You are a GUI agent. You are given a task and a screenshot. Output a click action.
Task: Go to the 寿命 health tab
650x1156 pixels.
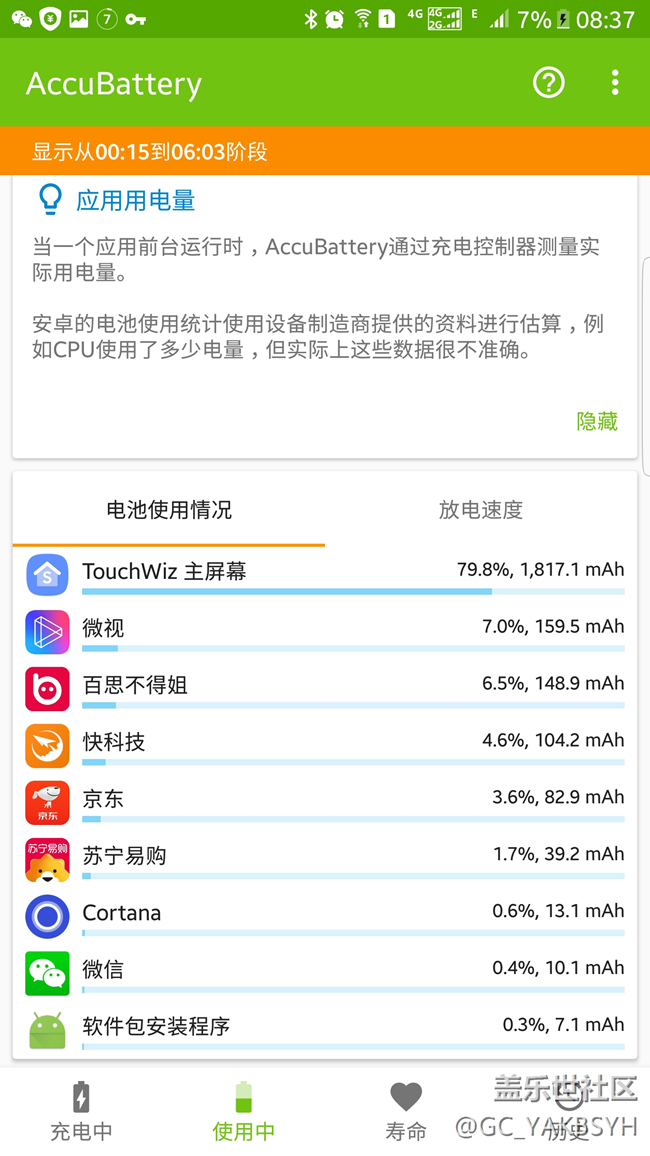click(x=406, y=1111)
